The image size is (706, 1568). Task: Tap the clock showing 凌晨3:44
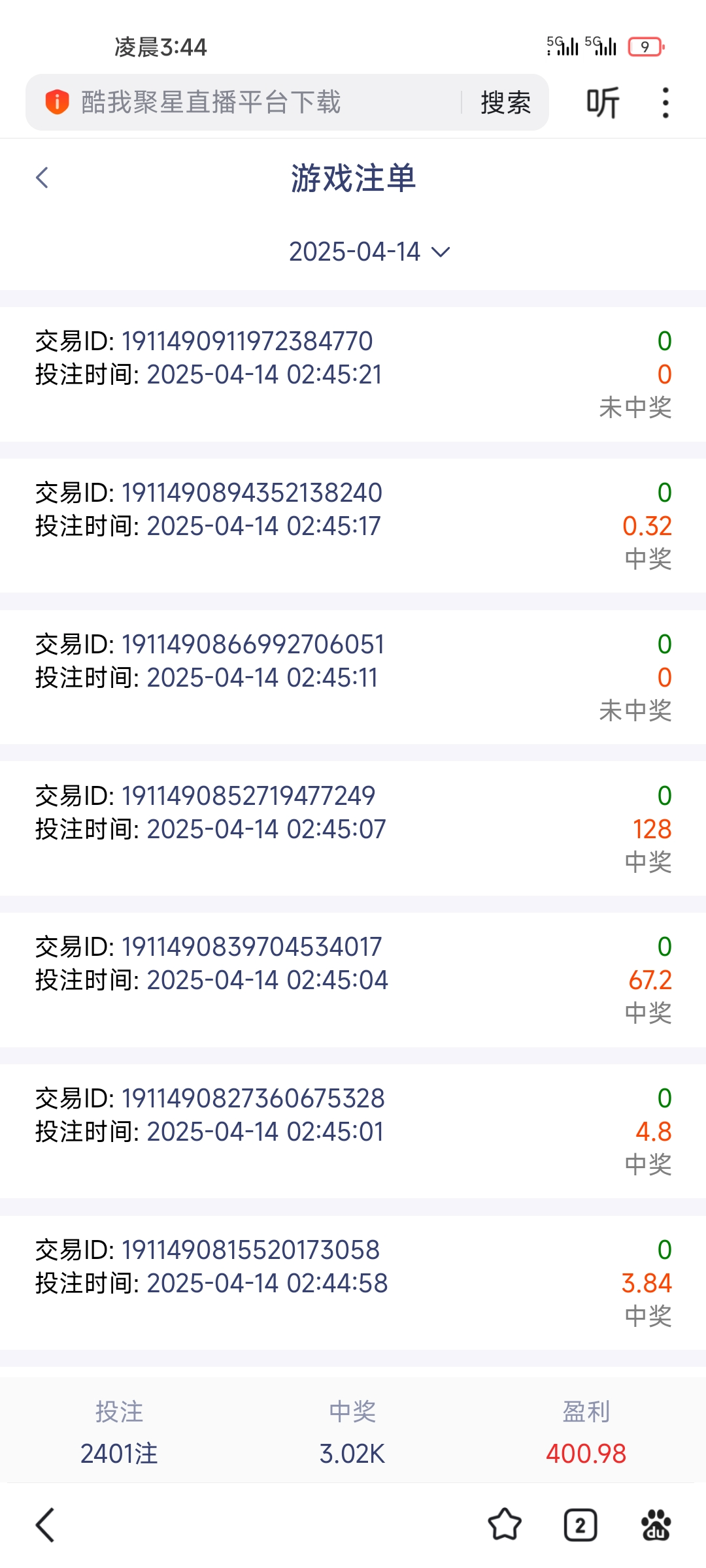[158, 44]
